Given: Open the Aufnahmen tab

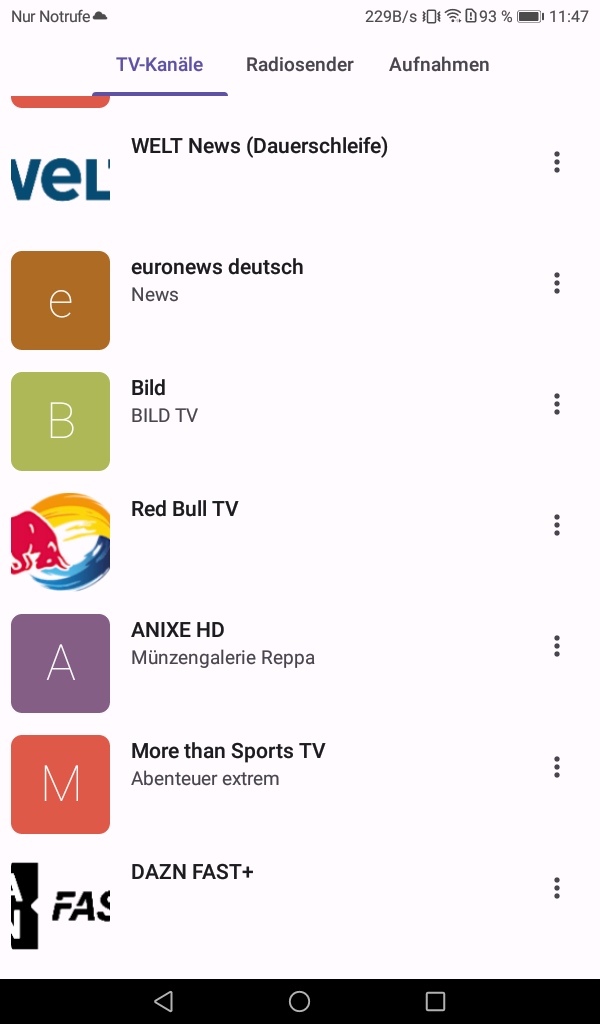Looking at the screenshot, I should [439, 65].
